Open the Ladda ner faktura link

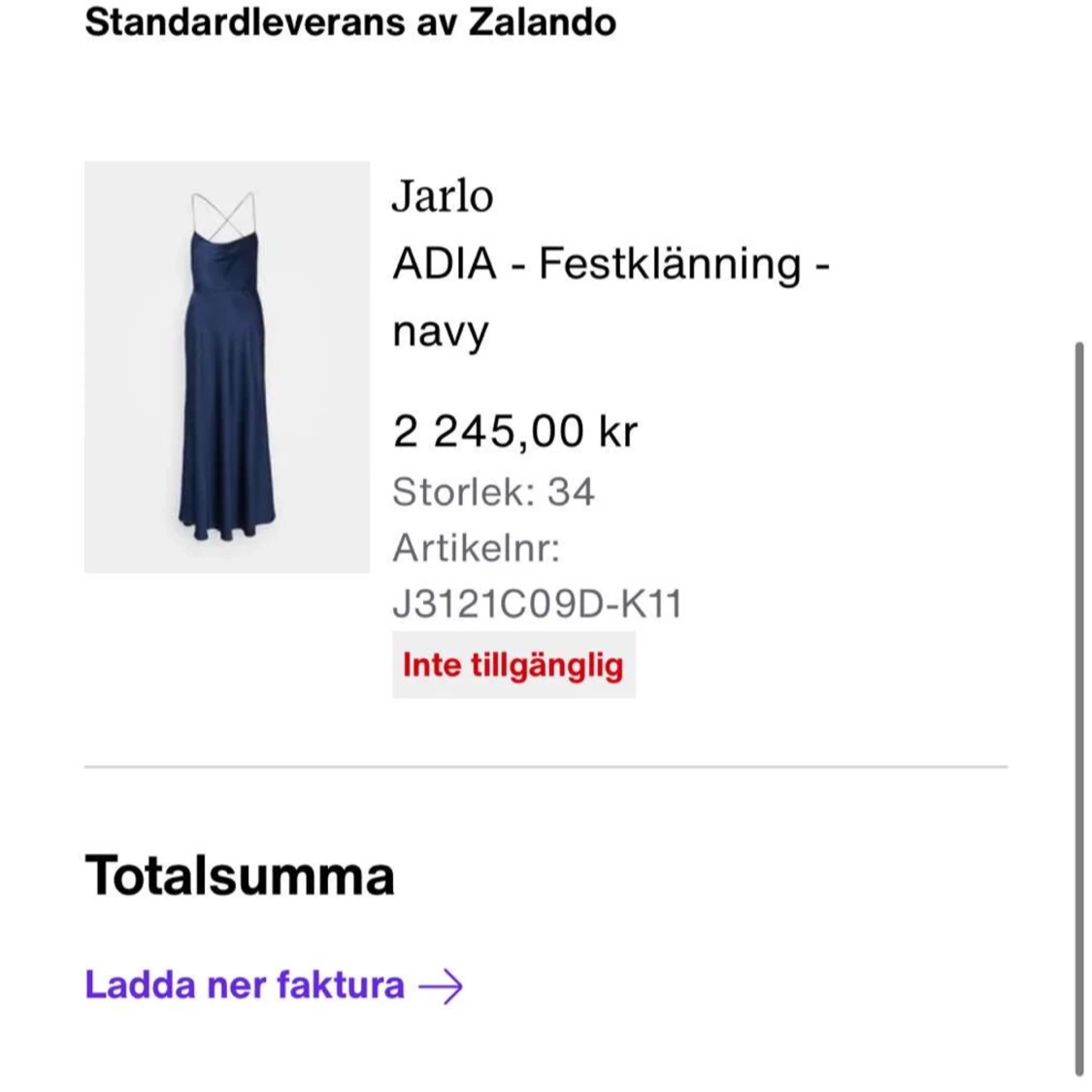coord(273,985)
